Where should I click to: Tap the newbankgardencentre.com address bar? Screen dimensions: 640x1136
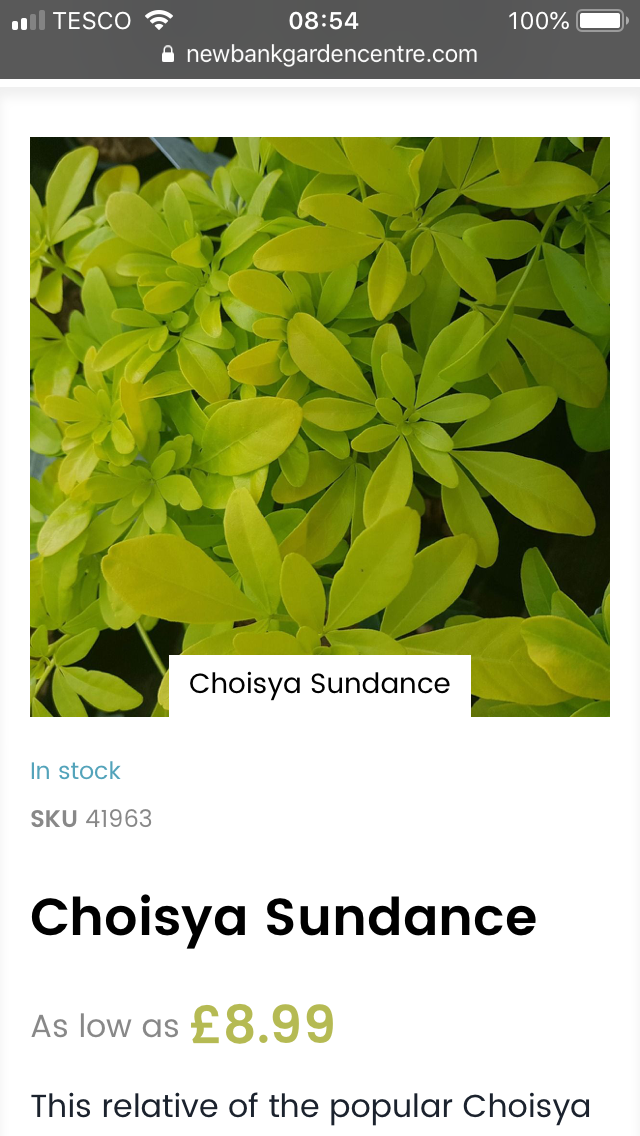(320, 54)
